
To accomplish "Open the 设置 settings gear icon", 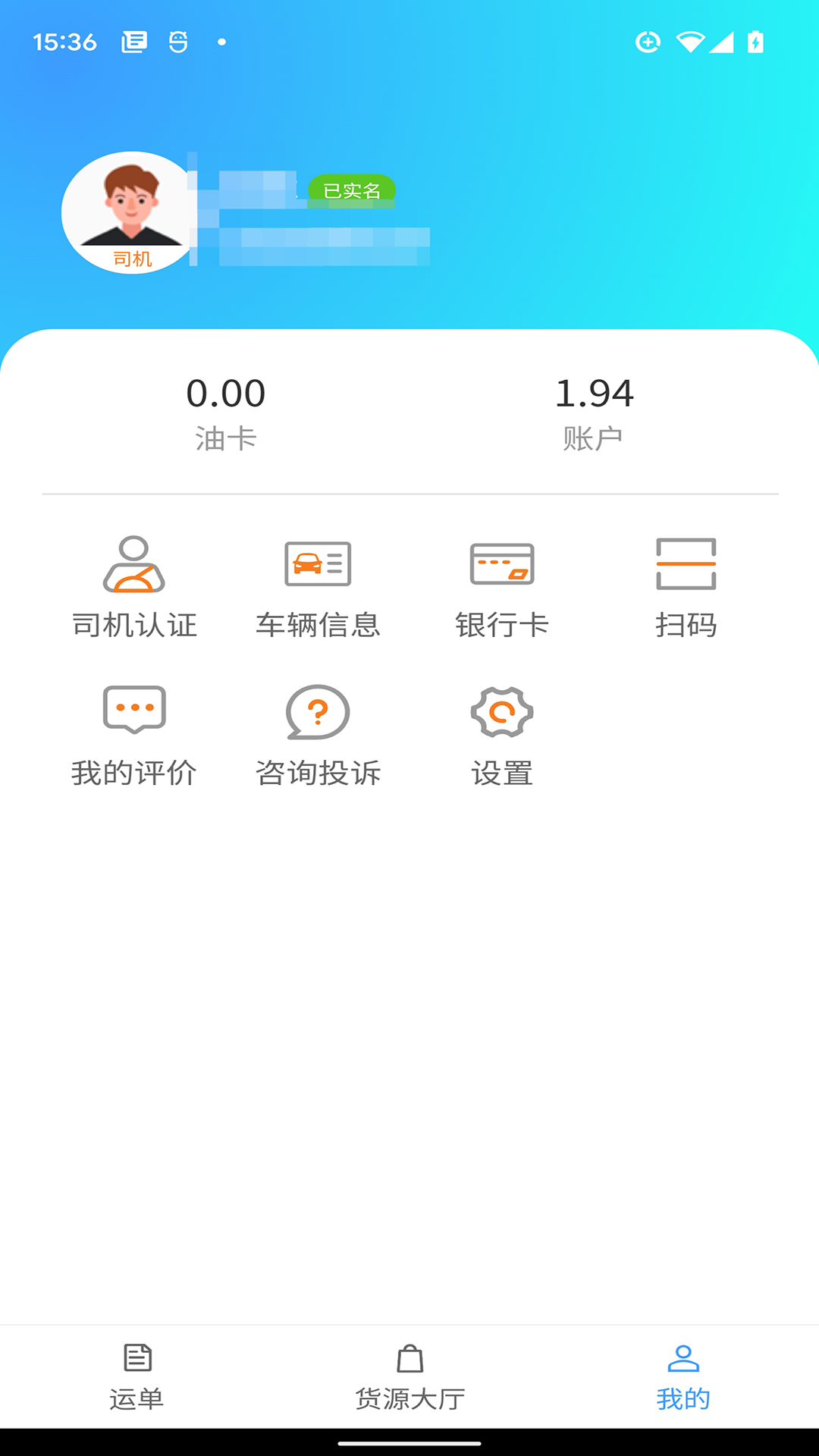I will pyautogui.click(x=501, y=732).
